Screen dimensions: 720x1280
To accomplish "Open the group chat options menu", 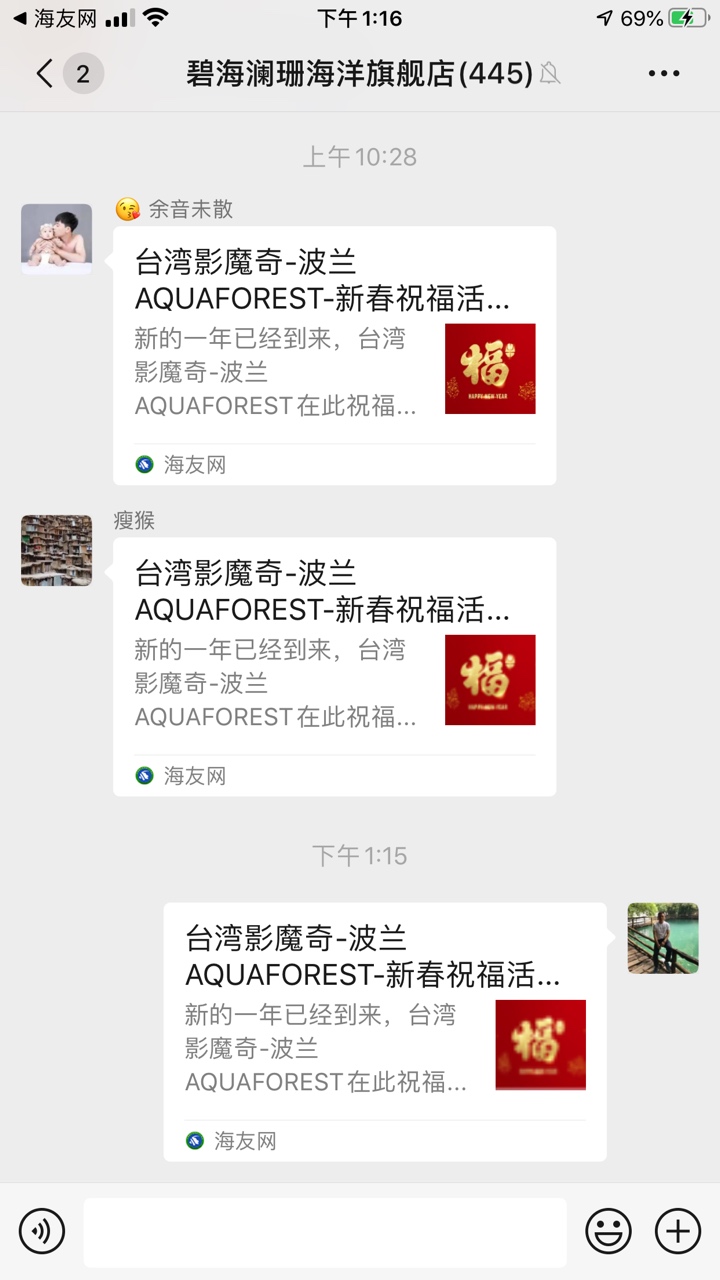I will pos(664,73).
